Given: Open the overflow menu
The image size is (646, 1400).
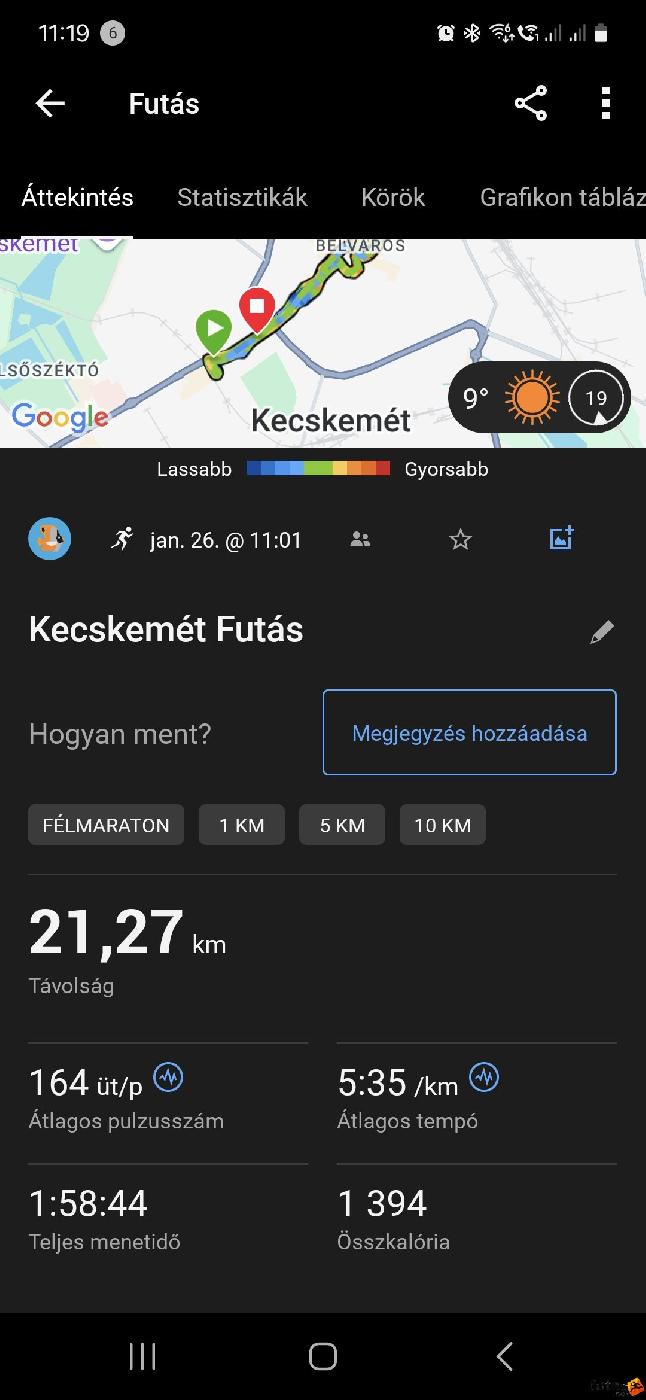Looking at the screenshot, I should (x=605, y=103).
